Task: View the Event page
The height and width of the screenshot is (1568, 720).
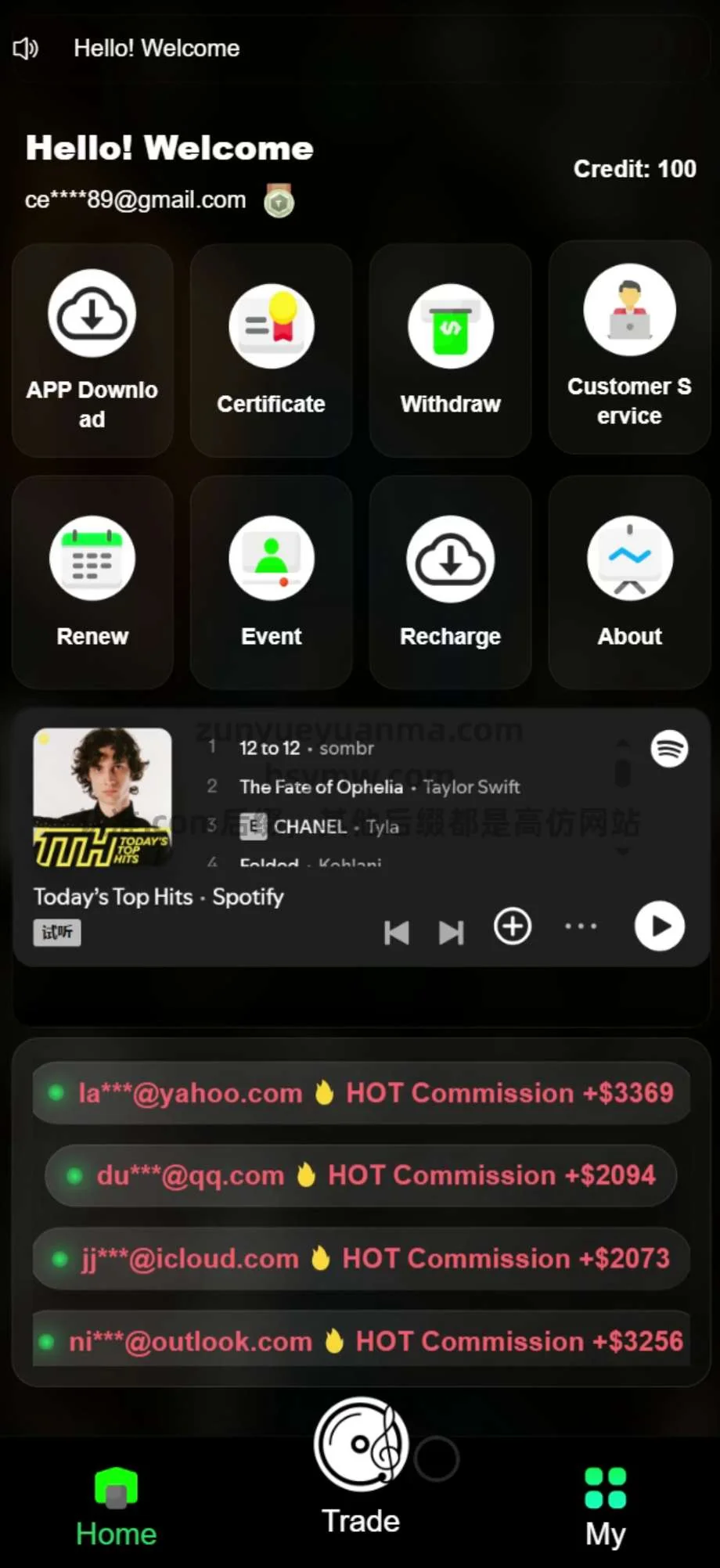Action: (271, 582)
